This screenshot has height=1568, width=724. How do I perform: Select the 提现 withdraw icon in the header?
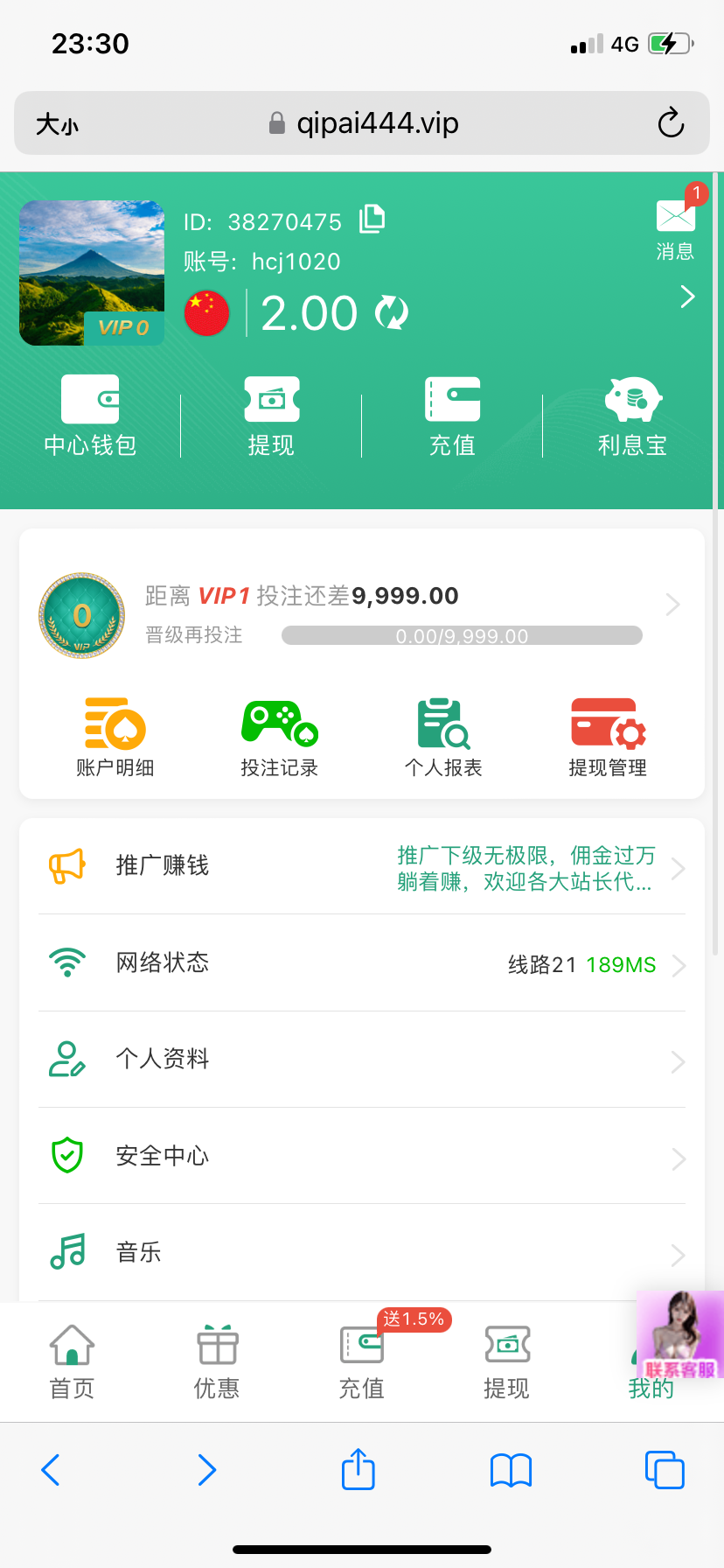(271, 413)
